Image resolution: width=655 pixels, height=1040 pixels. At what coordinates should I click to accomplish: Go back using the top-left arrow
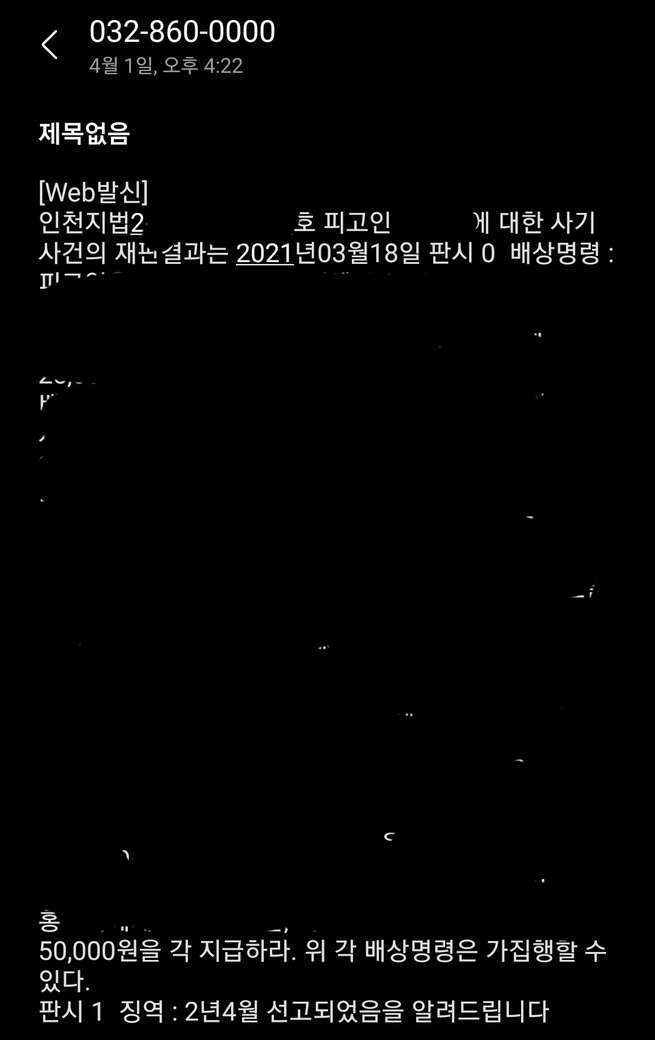pyautogui.click(x=49, y=45)
